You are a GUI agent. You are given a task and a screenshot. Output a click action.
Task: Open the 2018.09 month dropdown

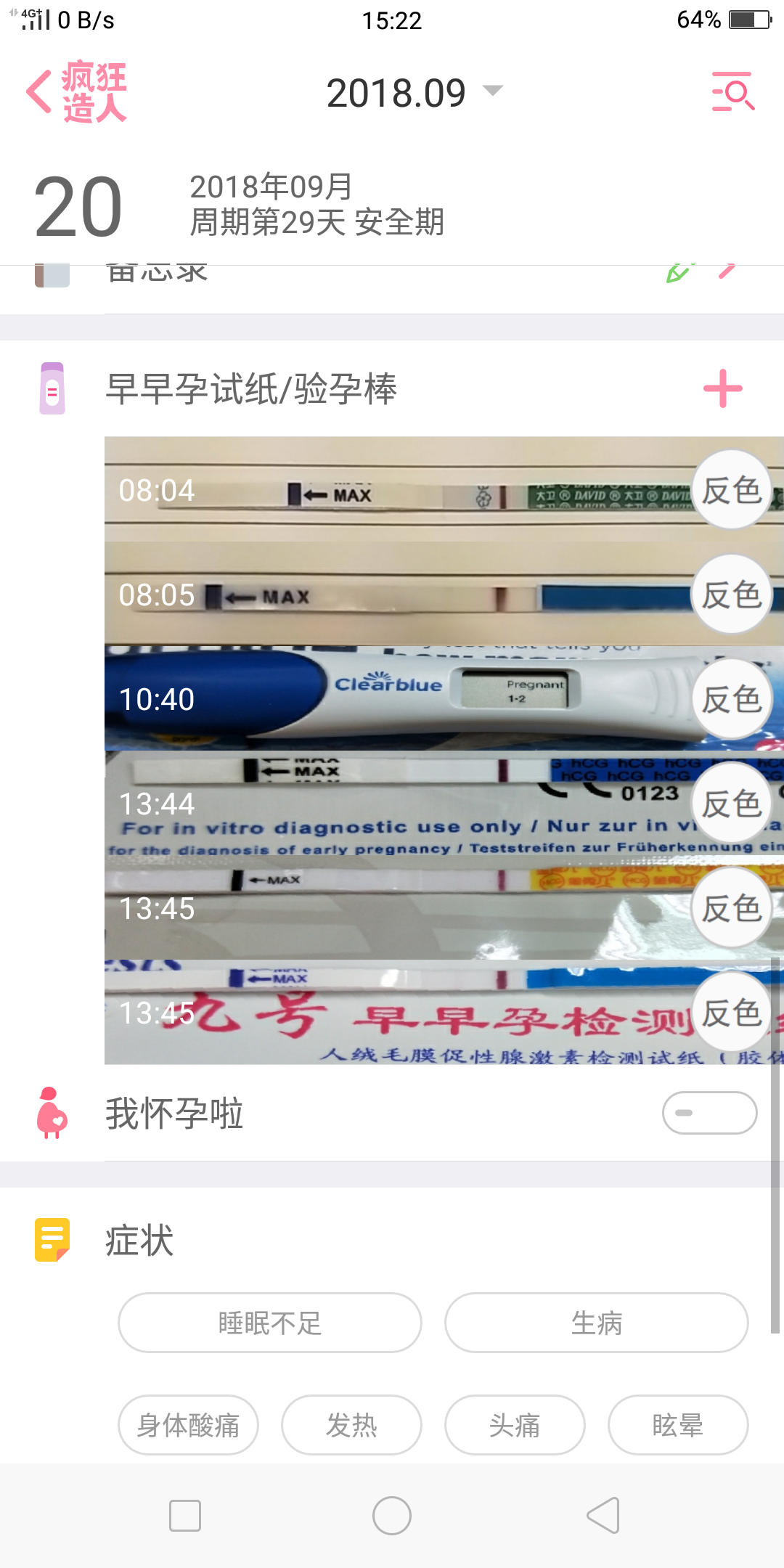(x=414, y=93)
